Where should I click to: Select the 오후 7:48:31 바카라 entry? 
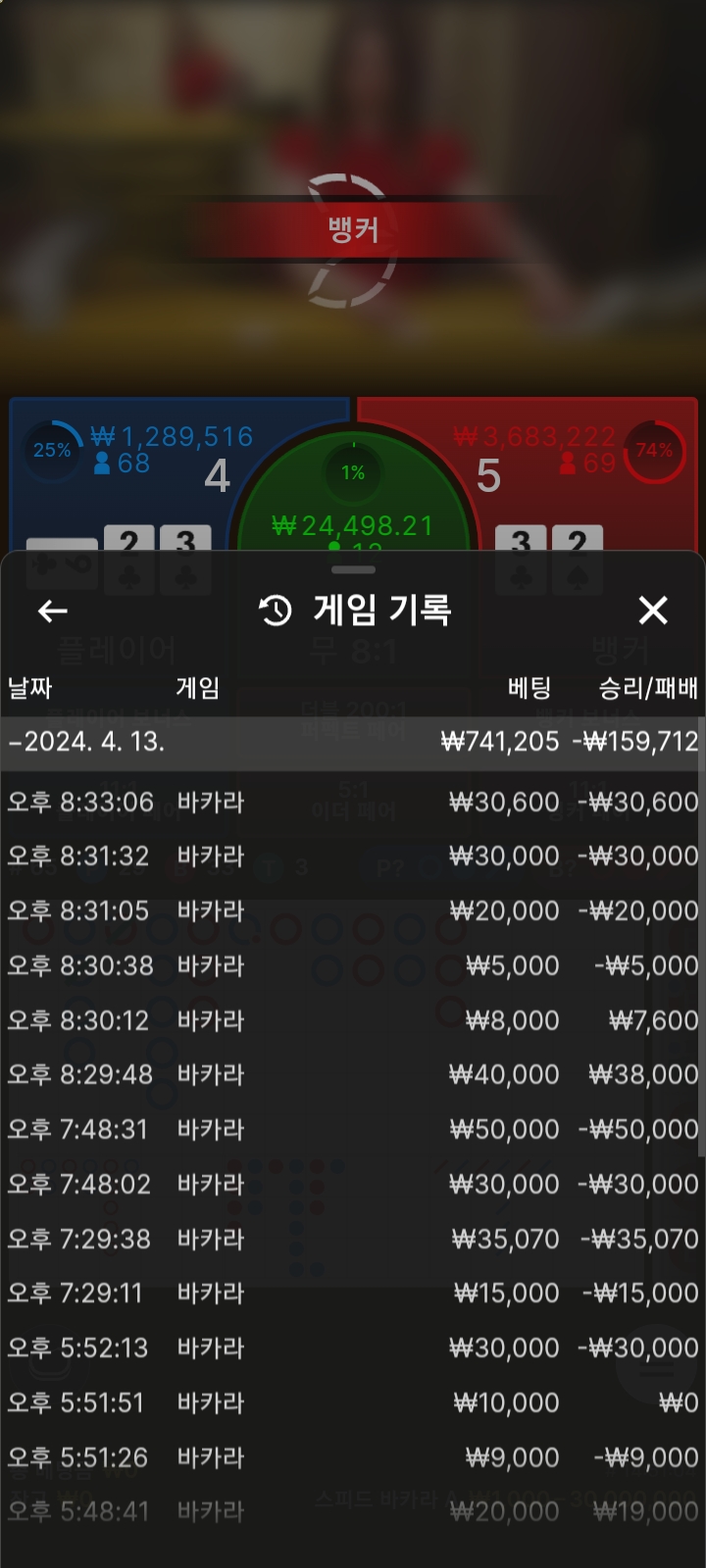(351, 1130)
